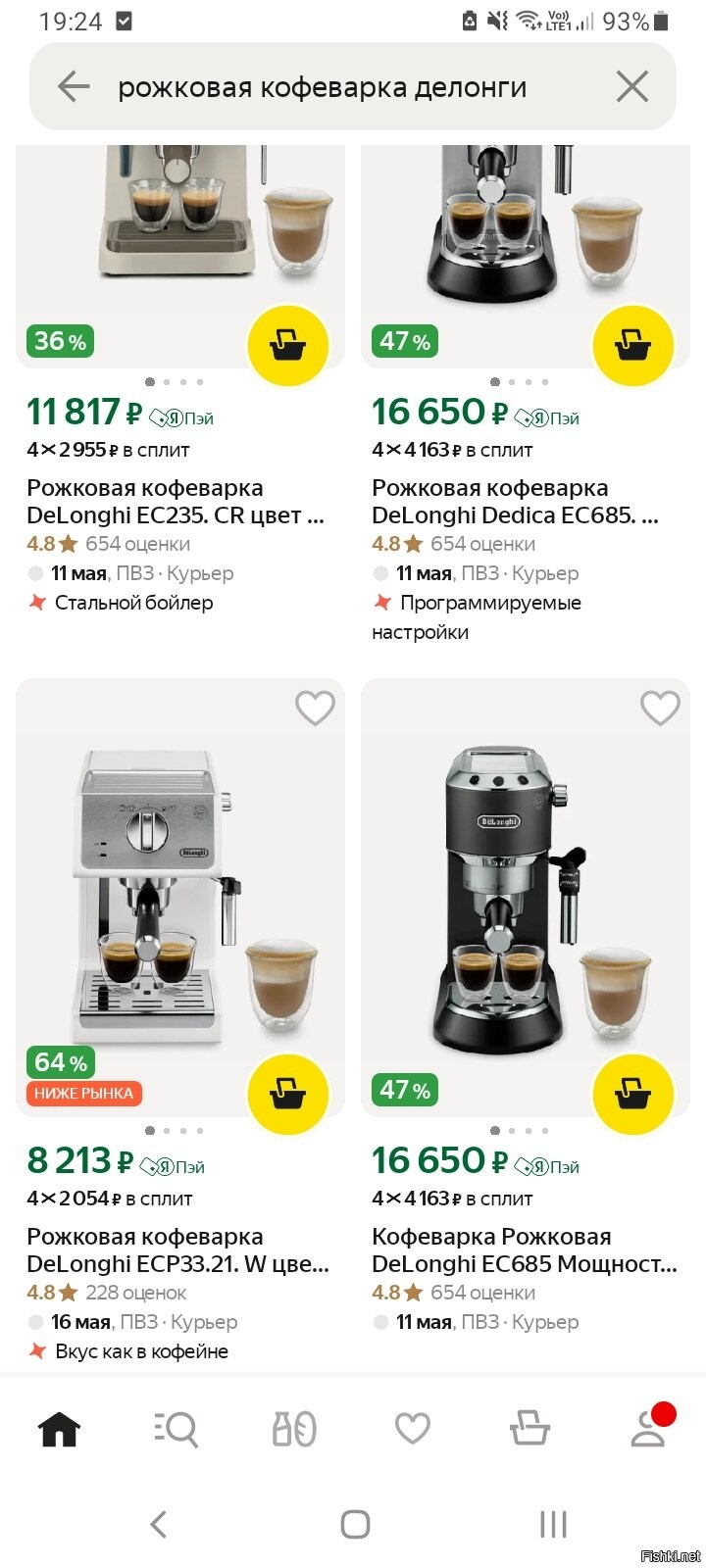Go back from the search results
The width and height of the screenshot is (706, 1568).
point(74,87)
